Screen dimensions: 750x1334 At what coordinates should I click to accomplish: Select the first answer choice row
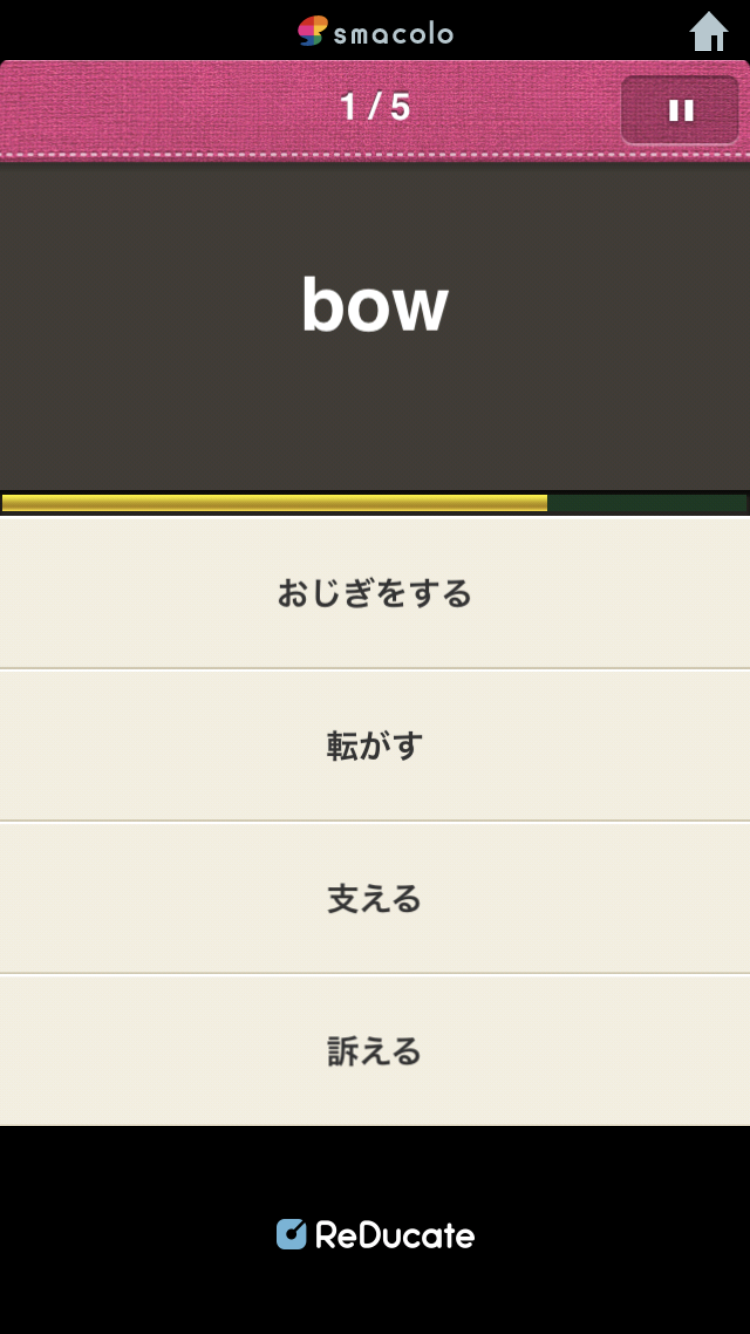(x=375, y=593)
